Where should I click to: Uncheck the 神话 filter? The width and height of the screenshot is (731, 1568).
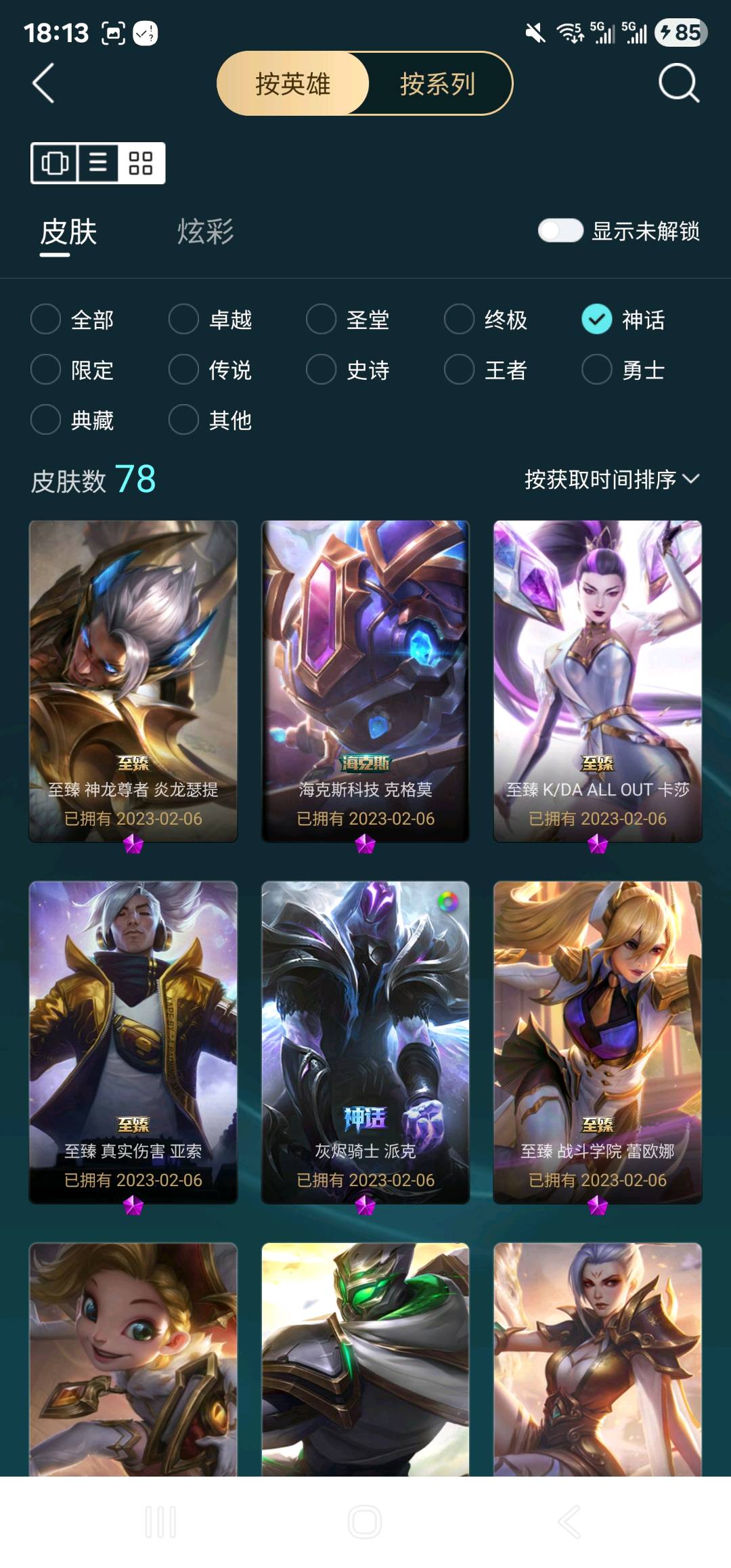click(623, 320)
